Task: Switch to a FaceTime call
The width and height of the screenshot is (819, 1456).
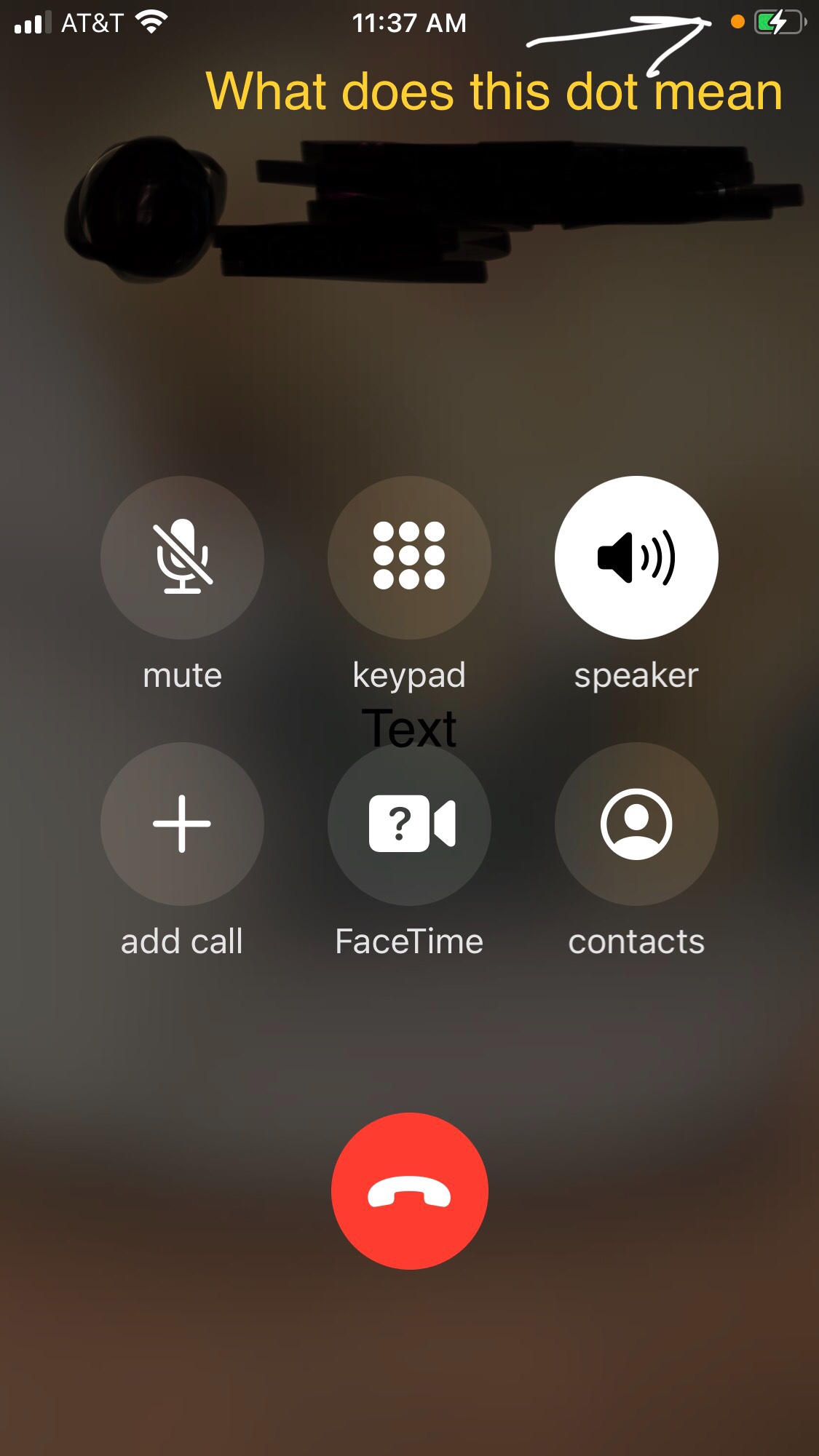Action: [409, 824]
